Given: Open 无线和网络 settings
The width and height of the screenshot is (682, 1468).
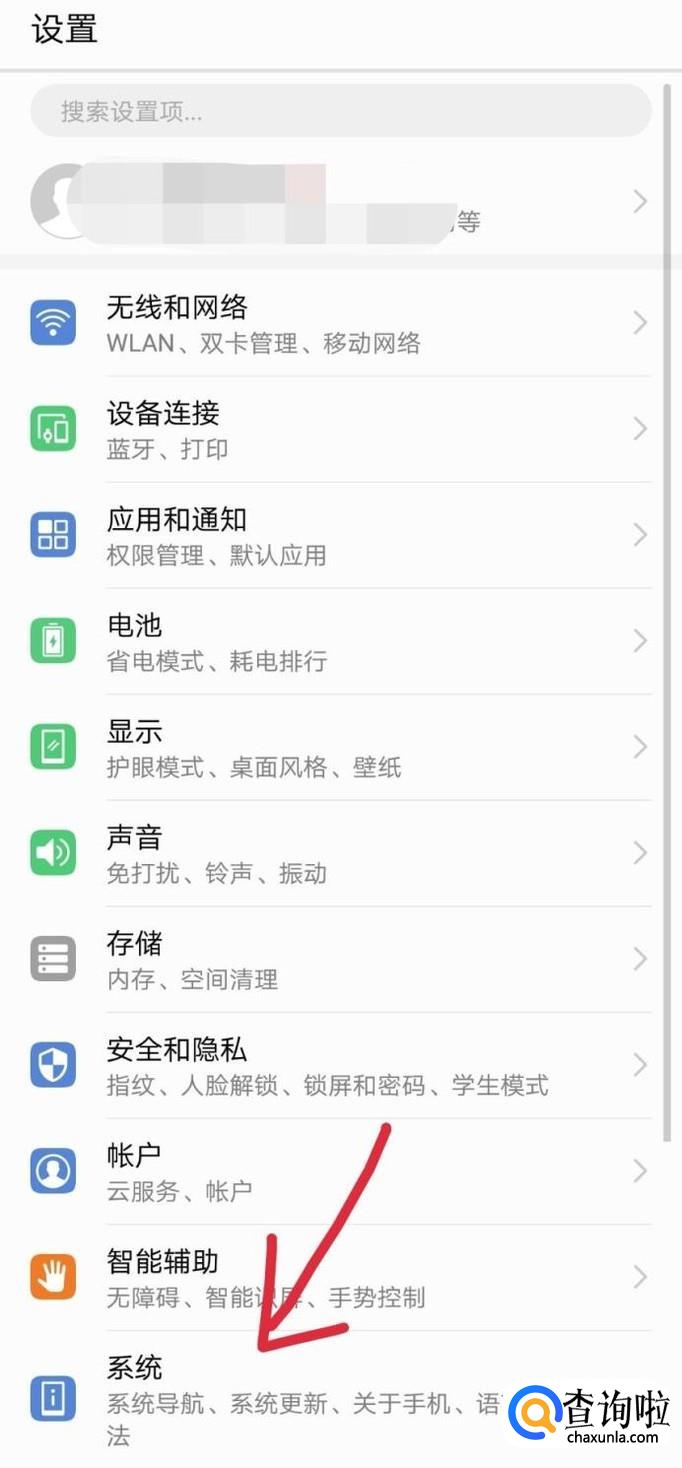Looking at the screenshot, I should point(340,324).
